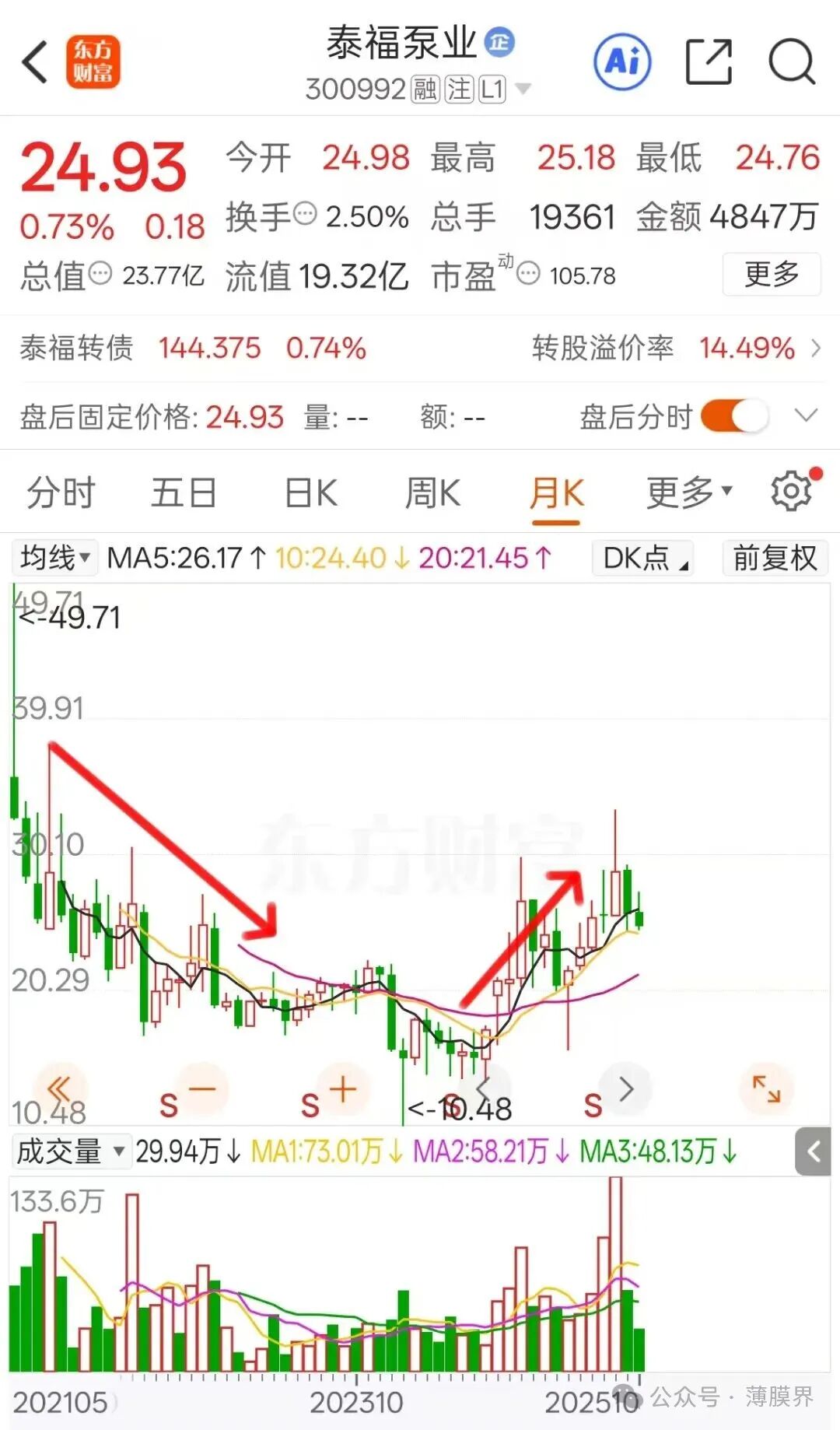Screen dimensions: 840x1430
Task: Enable DK点 buy-sell signals
Action: coord(642,558)
